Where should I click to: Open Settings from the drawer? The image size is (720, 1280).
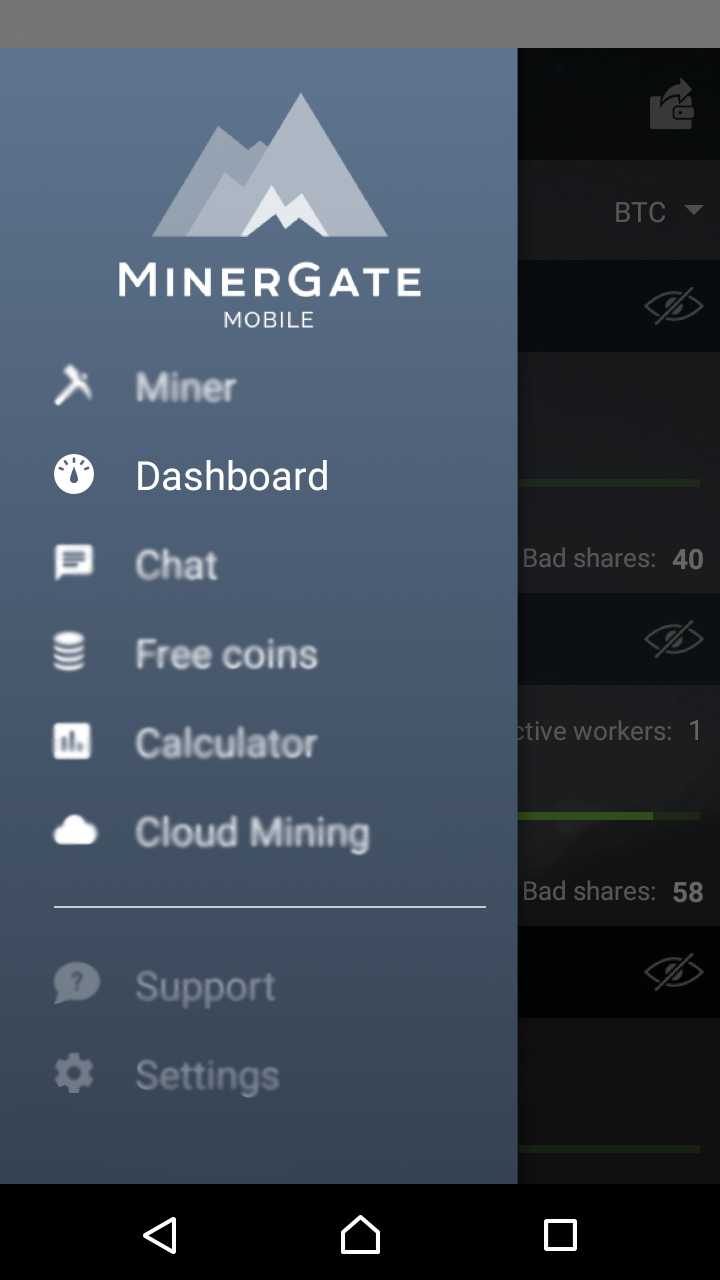(x=258, y=1075)
